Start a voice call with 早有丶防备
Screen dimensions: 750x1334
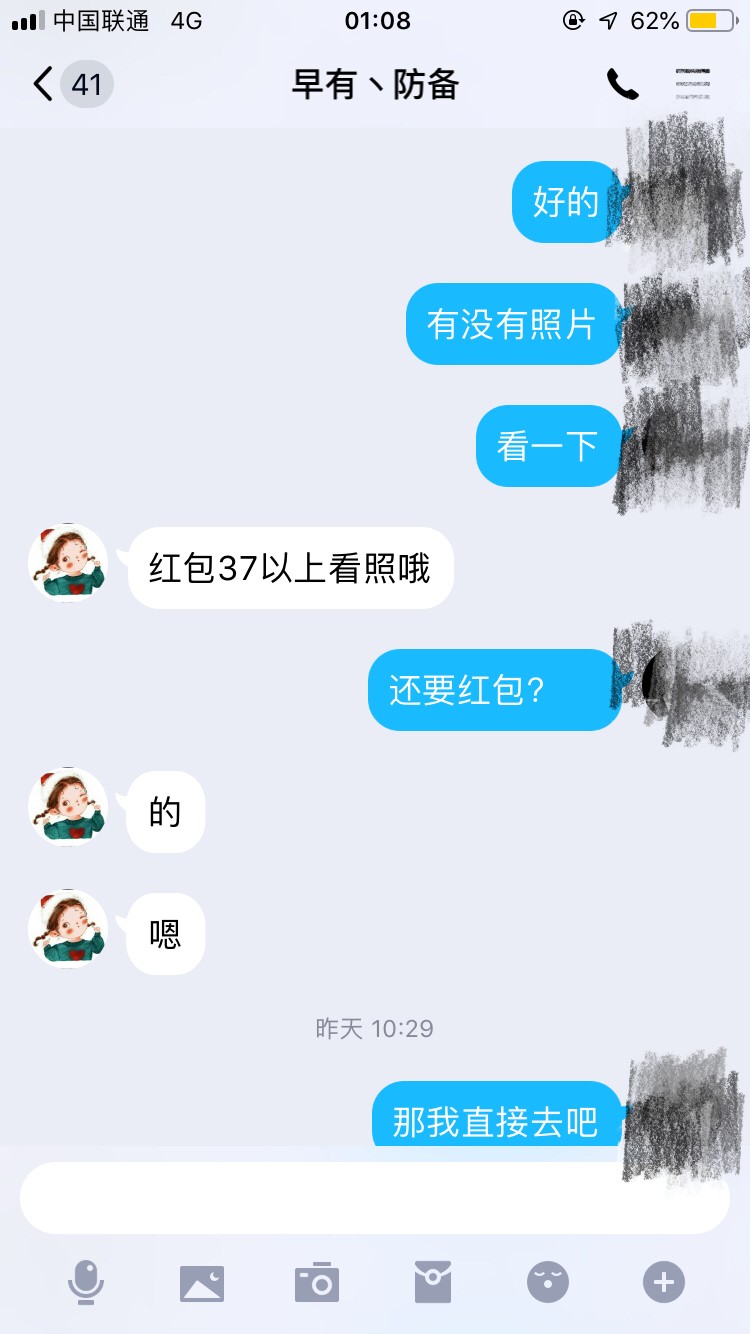622,85
